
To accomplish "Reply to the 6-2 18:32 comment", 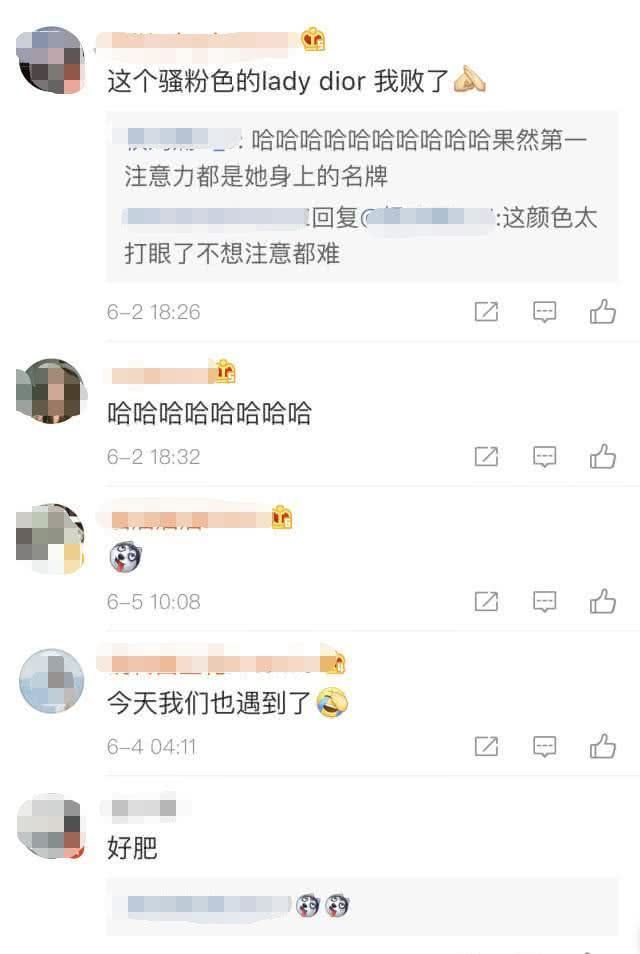I will click(x=544, y=457).
